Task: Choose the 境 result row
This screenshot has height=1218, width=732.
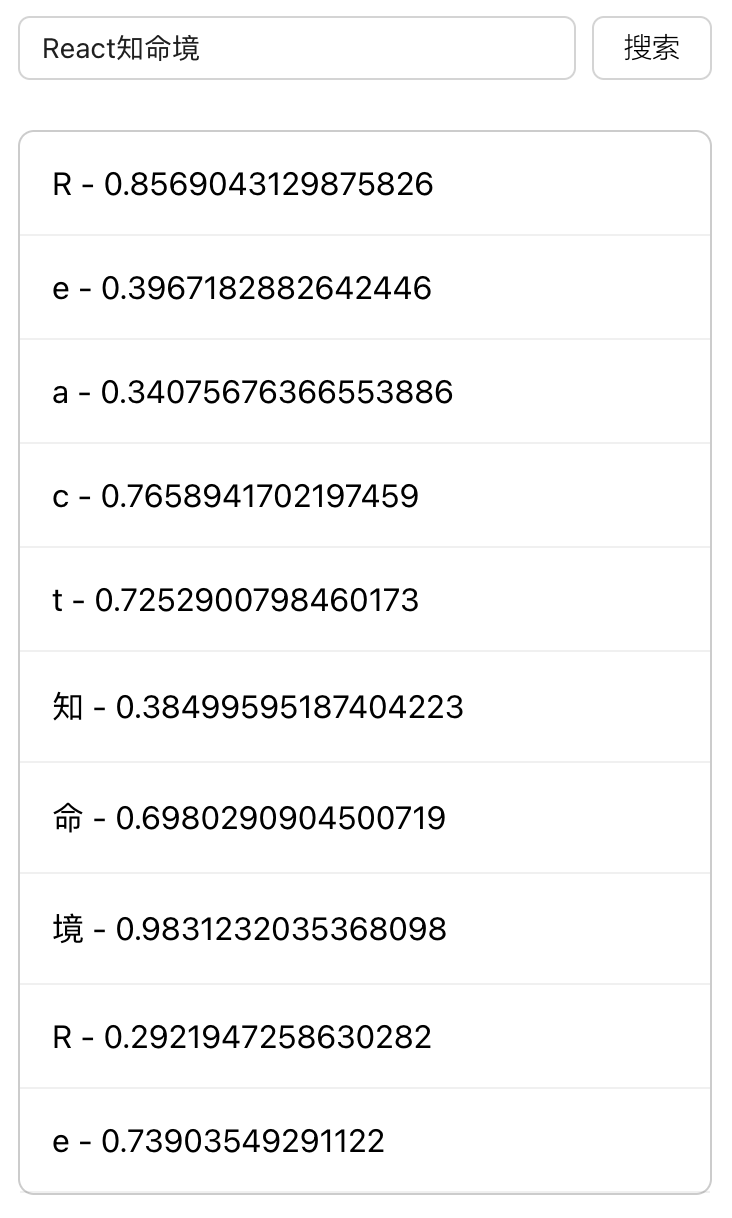Action: click(365, 929)
